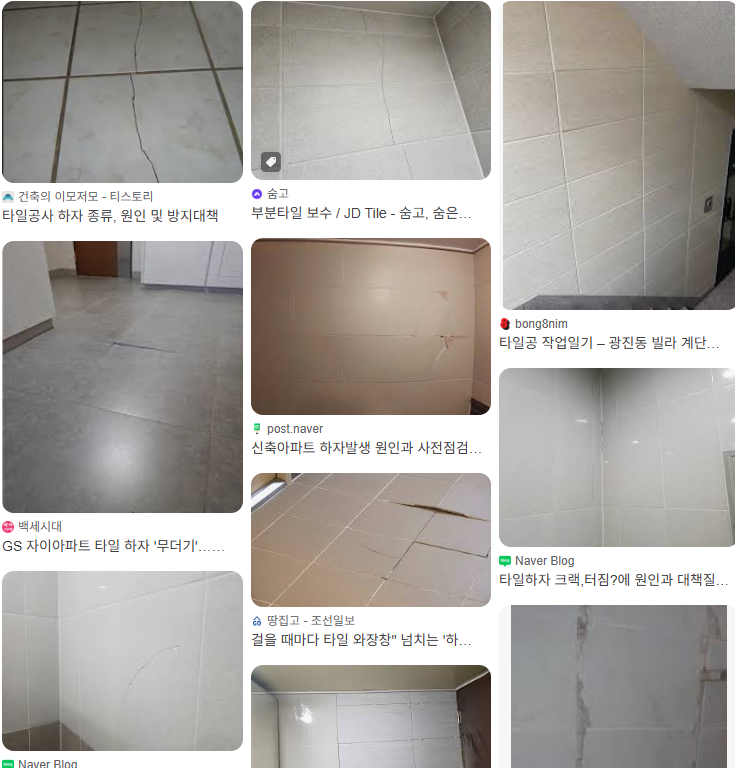The image size is (735, 768).
Task: Click the Naver Blog favicon under the shower tile image
Action: click(506, 560)
